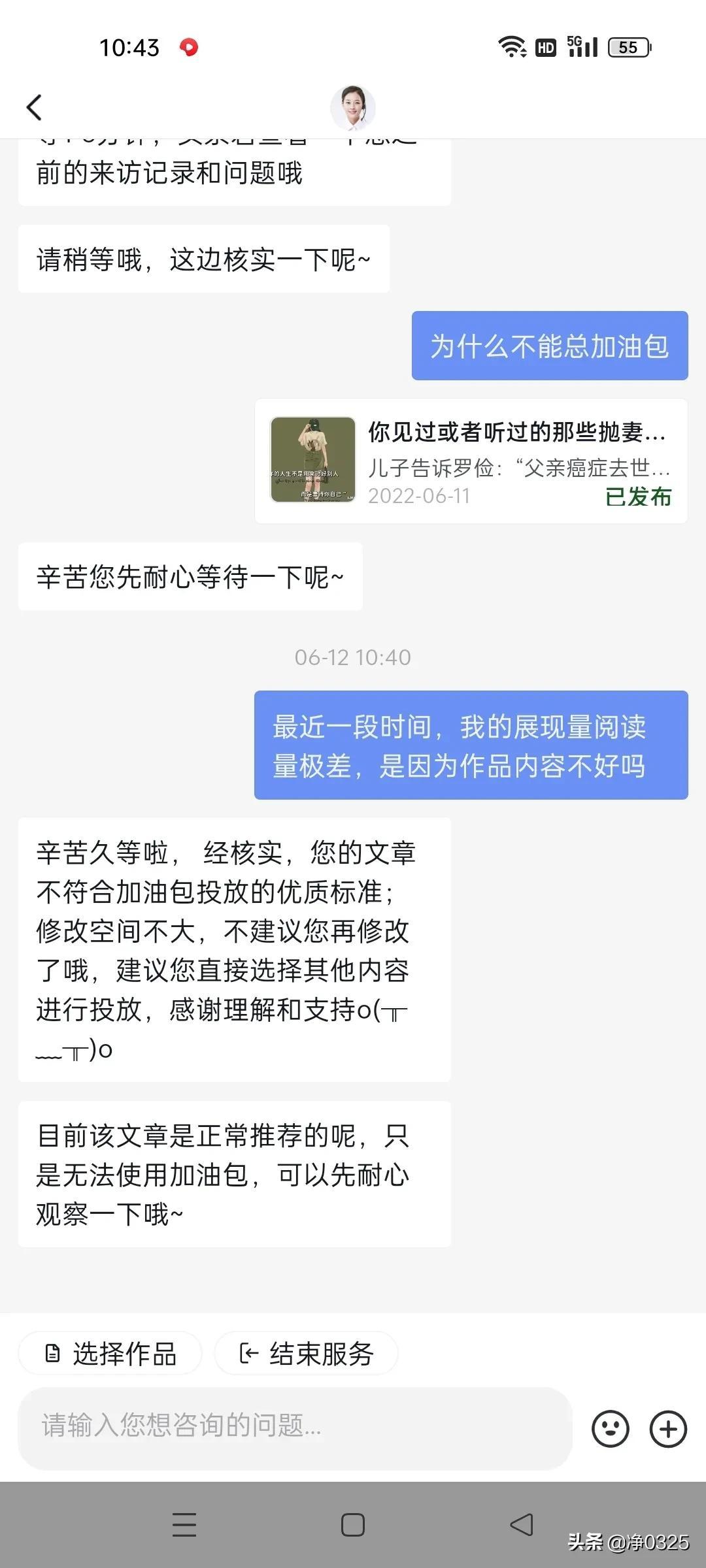The image size is (706, 1568).
Task: Go back from the customer service chat
Action: click(x=35, y=108)
